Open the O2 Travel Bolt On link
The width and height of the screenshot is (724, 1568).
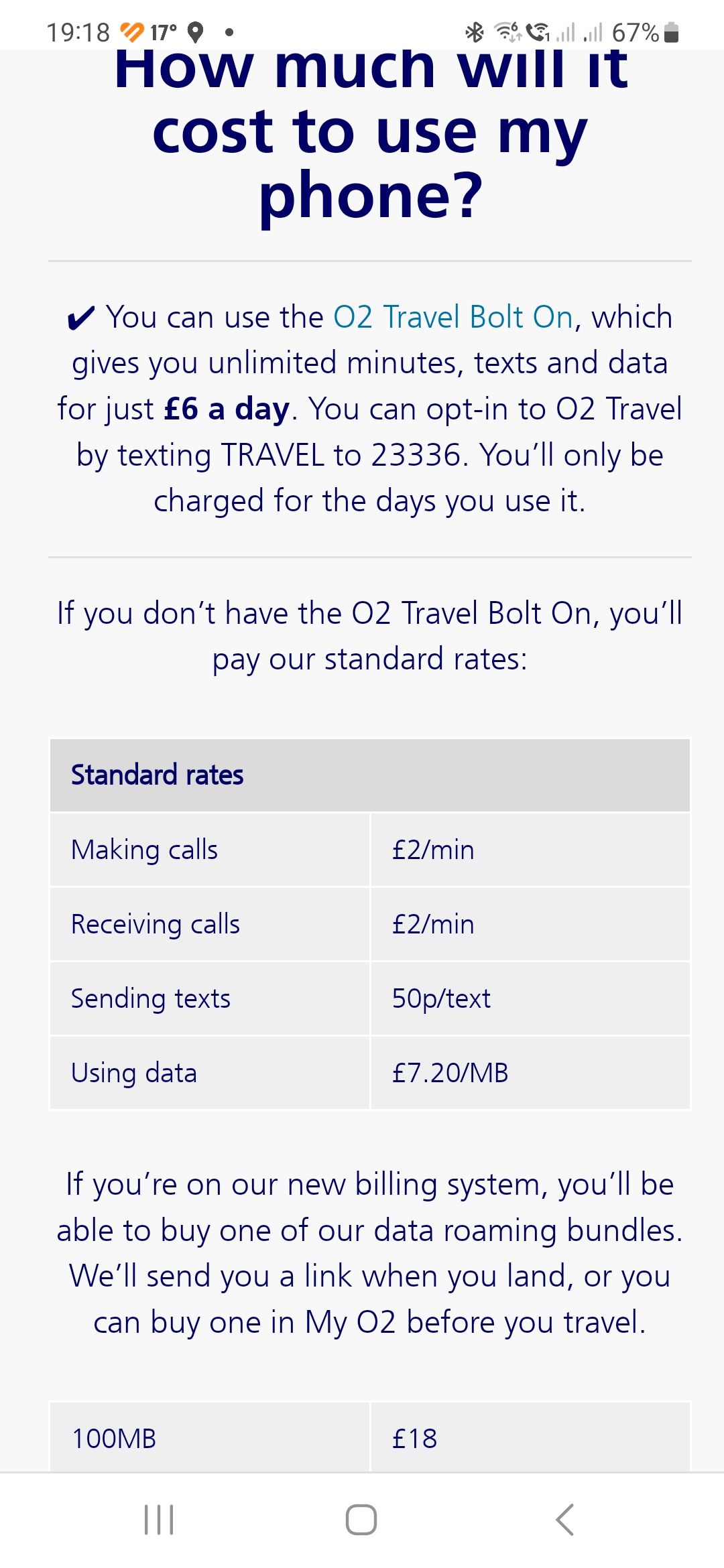(452, 316)
